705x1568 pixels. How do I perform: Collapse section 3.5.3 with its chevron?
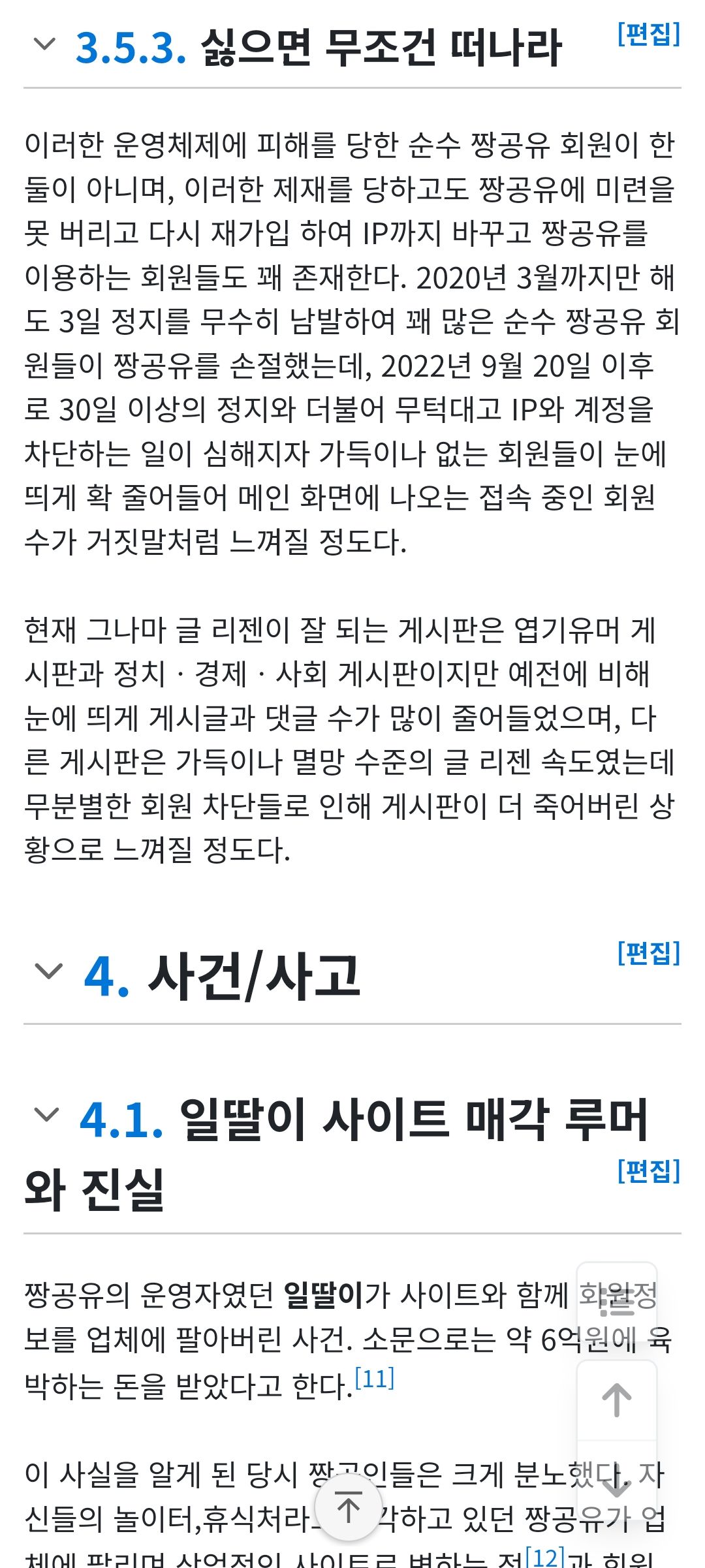pos(44,45)
